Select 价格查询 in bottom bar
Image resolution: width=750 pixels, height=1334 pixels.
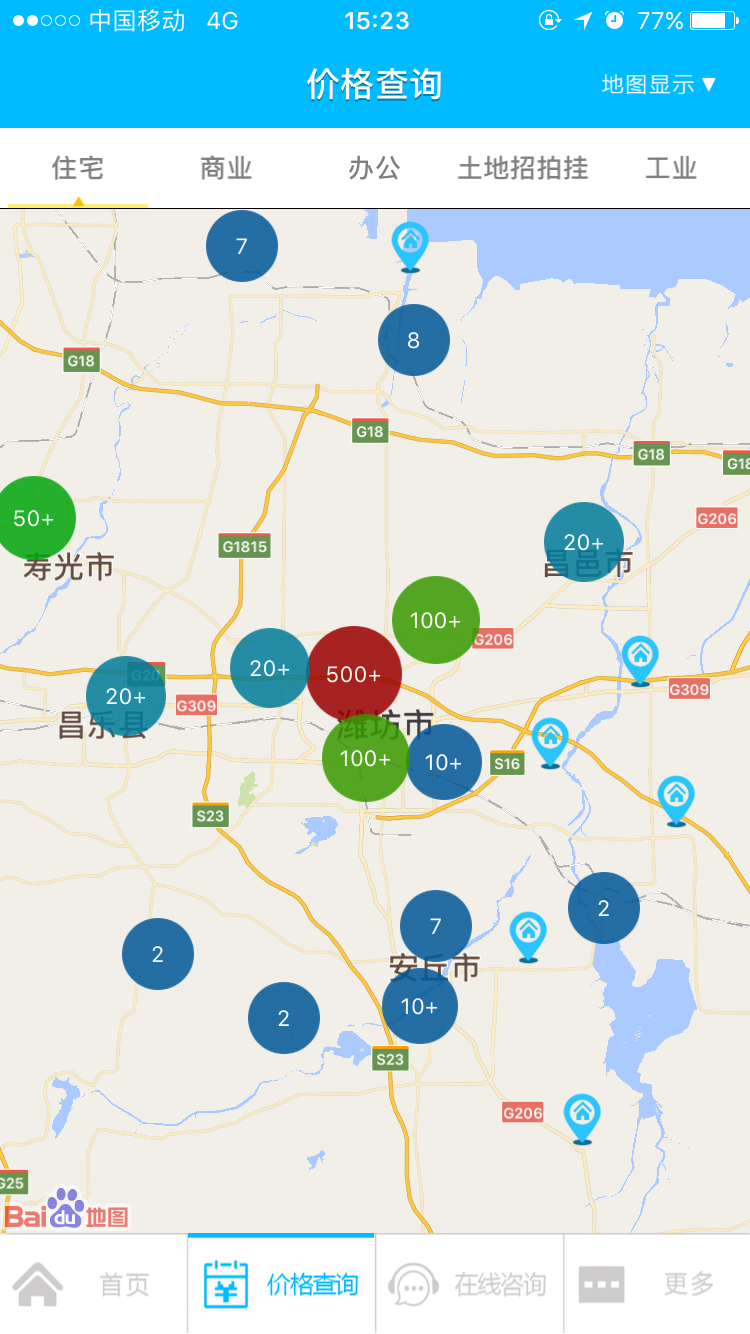coord(281,1284)
